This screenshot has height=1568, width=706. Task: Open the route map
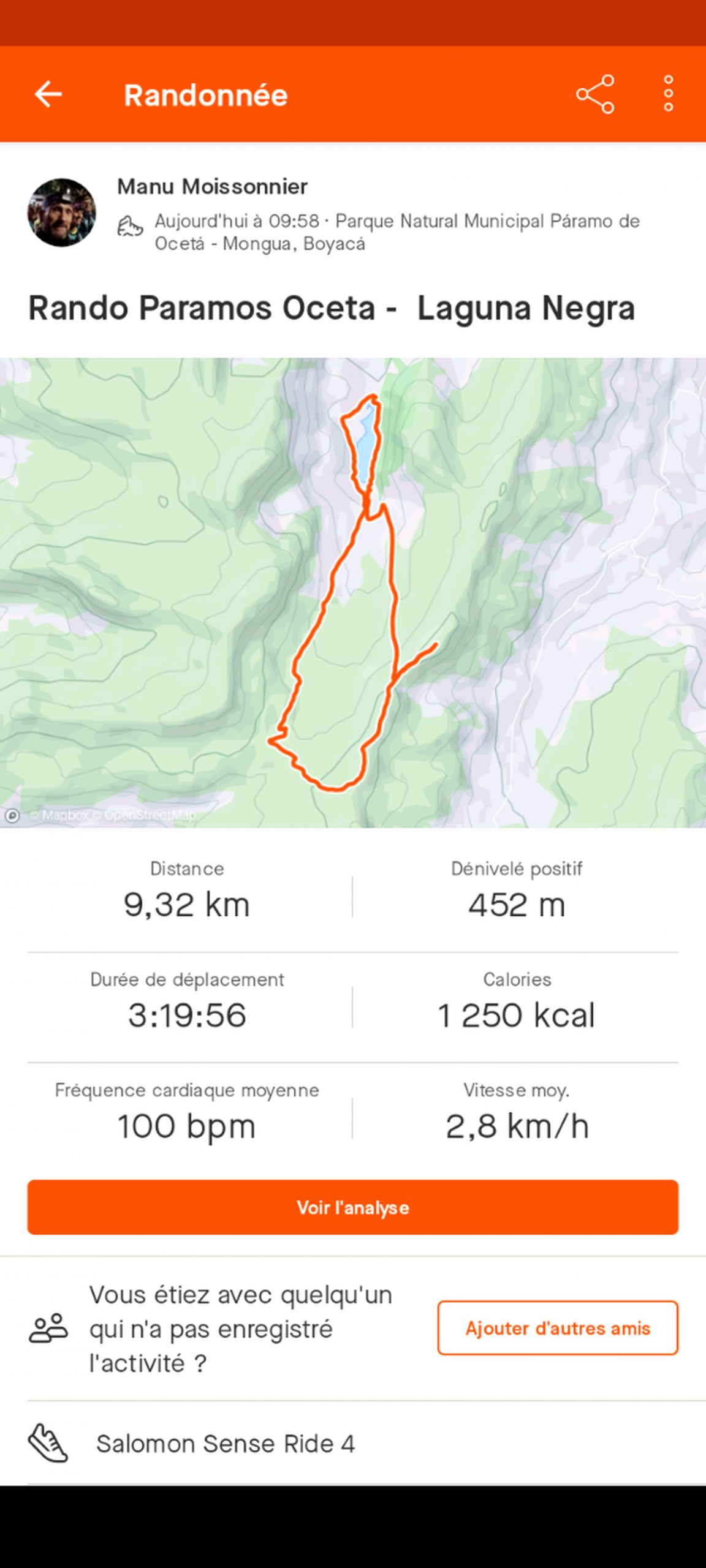click(x=353, y=592)
